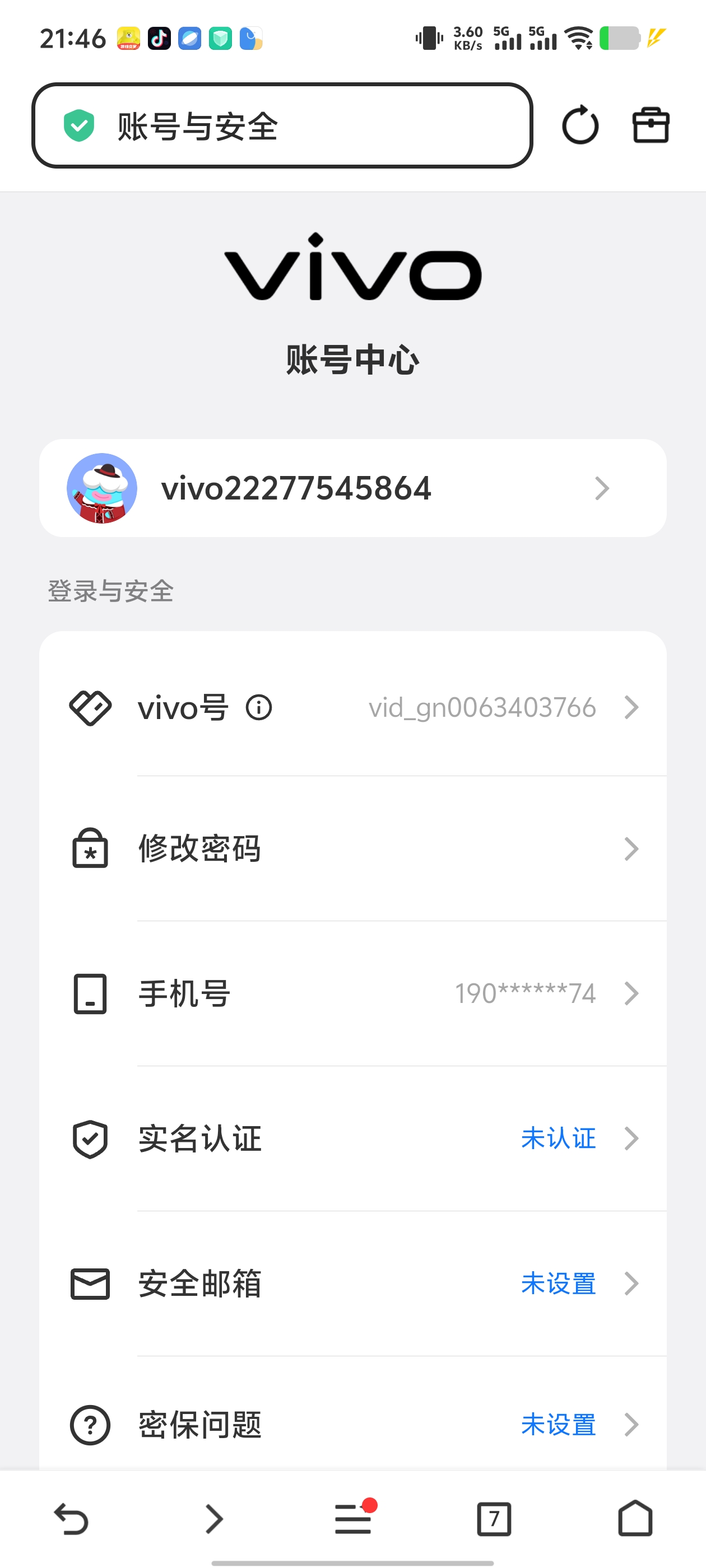The width and height of the screenshot is (706, 1568).
Task: Open the tab switcher showing 7 tabs
Action: 494,1519
